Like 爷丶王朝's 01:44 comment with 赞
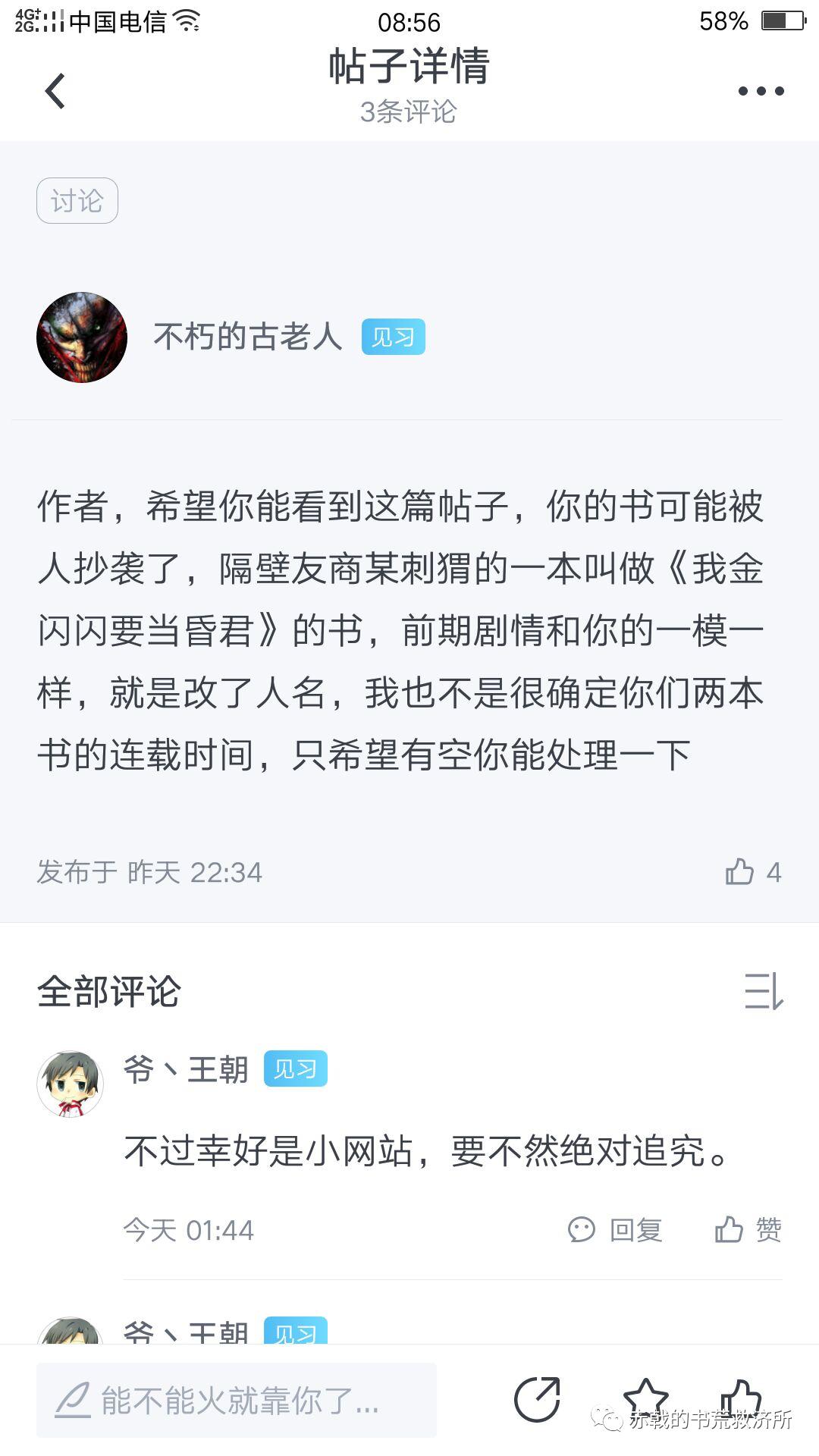This screenshot has height=1456, width=819. coord(748,1229)
